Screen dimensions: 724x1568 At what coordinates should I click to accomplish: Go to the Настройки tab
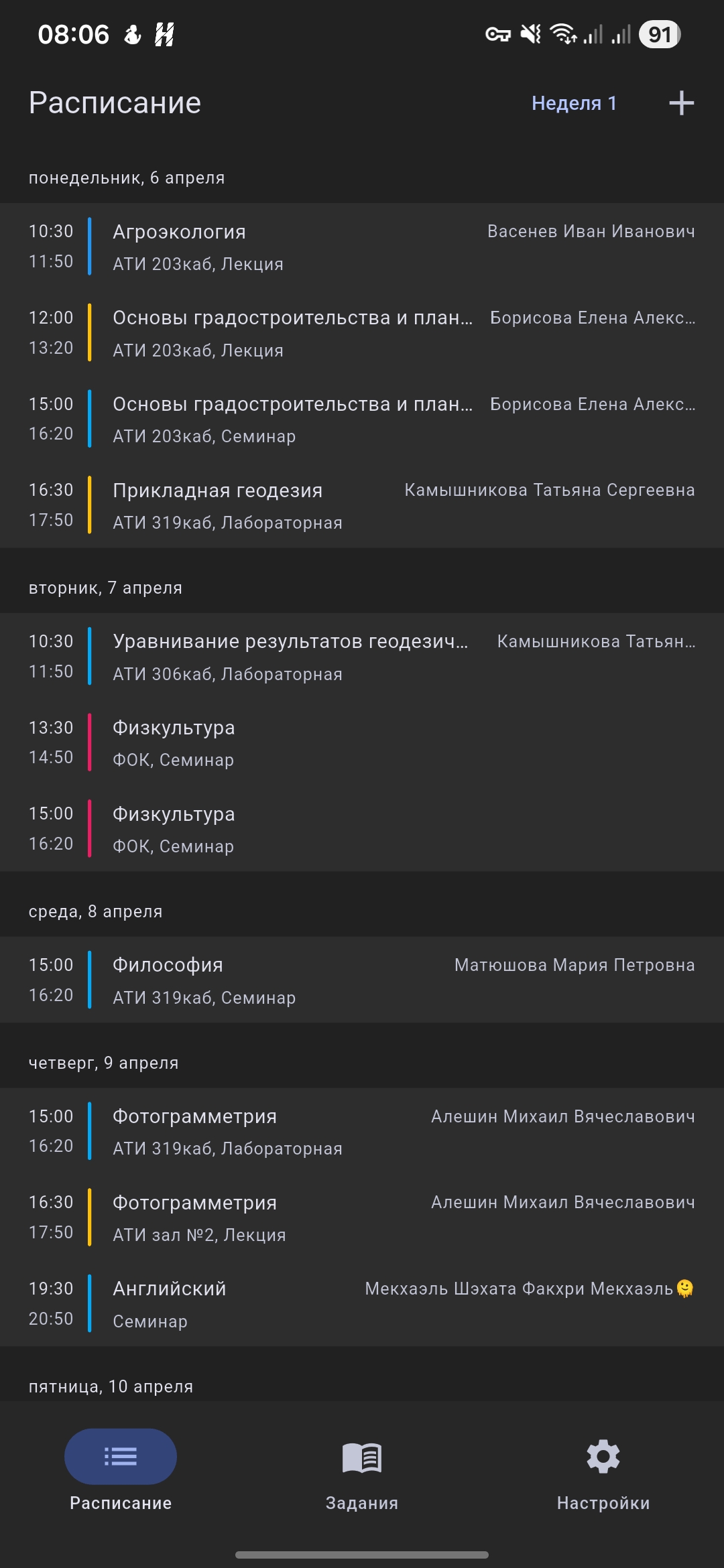[603, 1472]
